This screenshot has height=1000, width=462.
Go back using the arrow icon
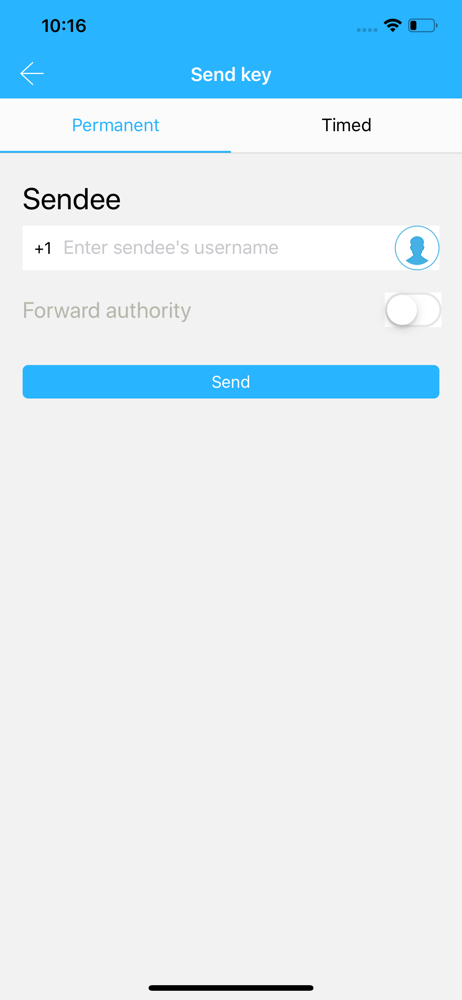click(x=32, y=74)
